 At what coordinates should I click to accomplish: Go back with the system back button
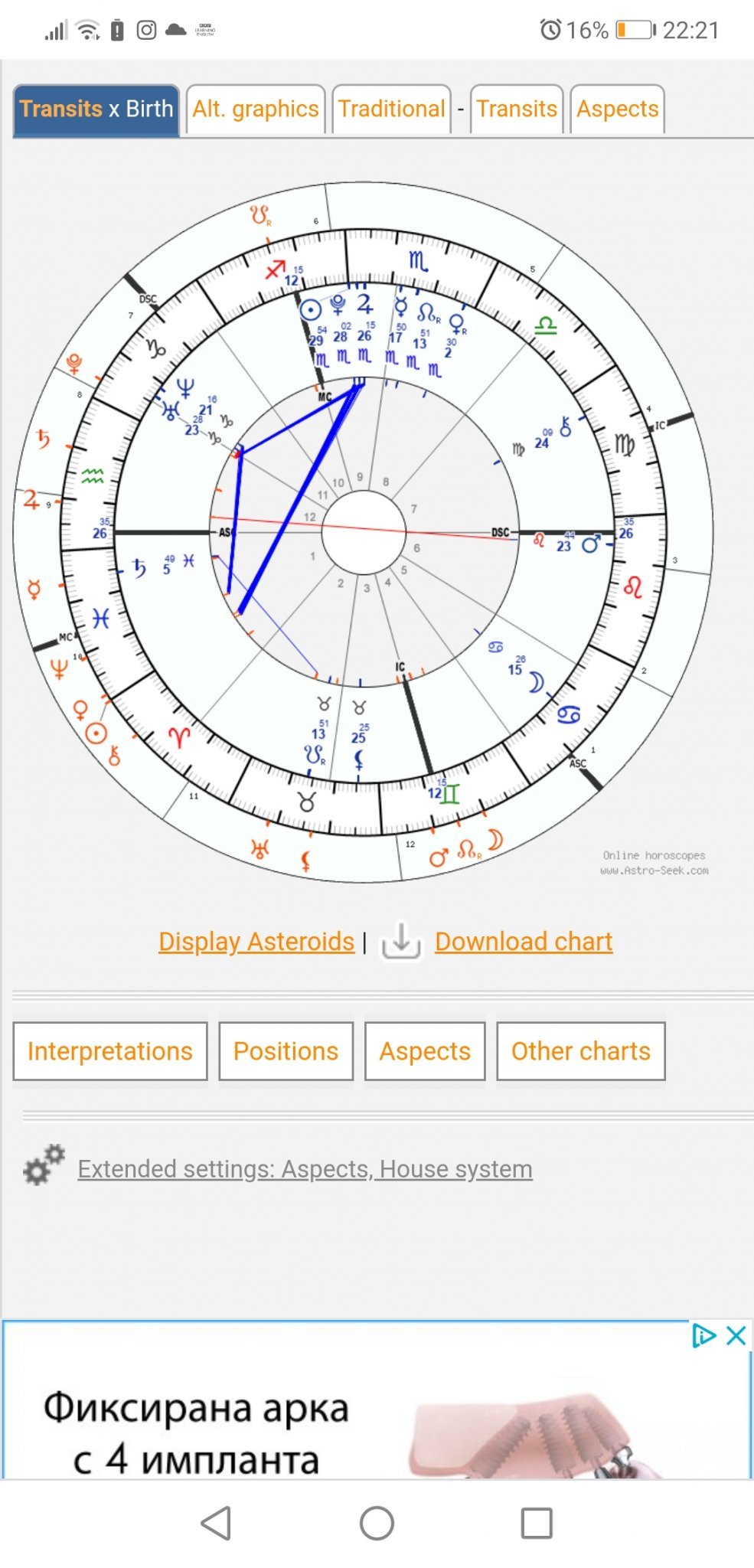216,1524
